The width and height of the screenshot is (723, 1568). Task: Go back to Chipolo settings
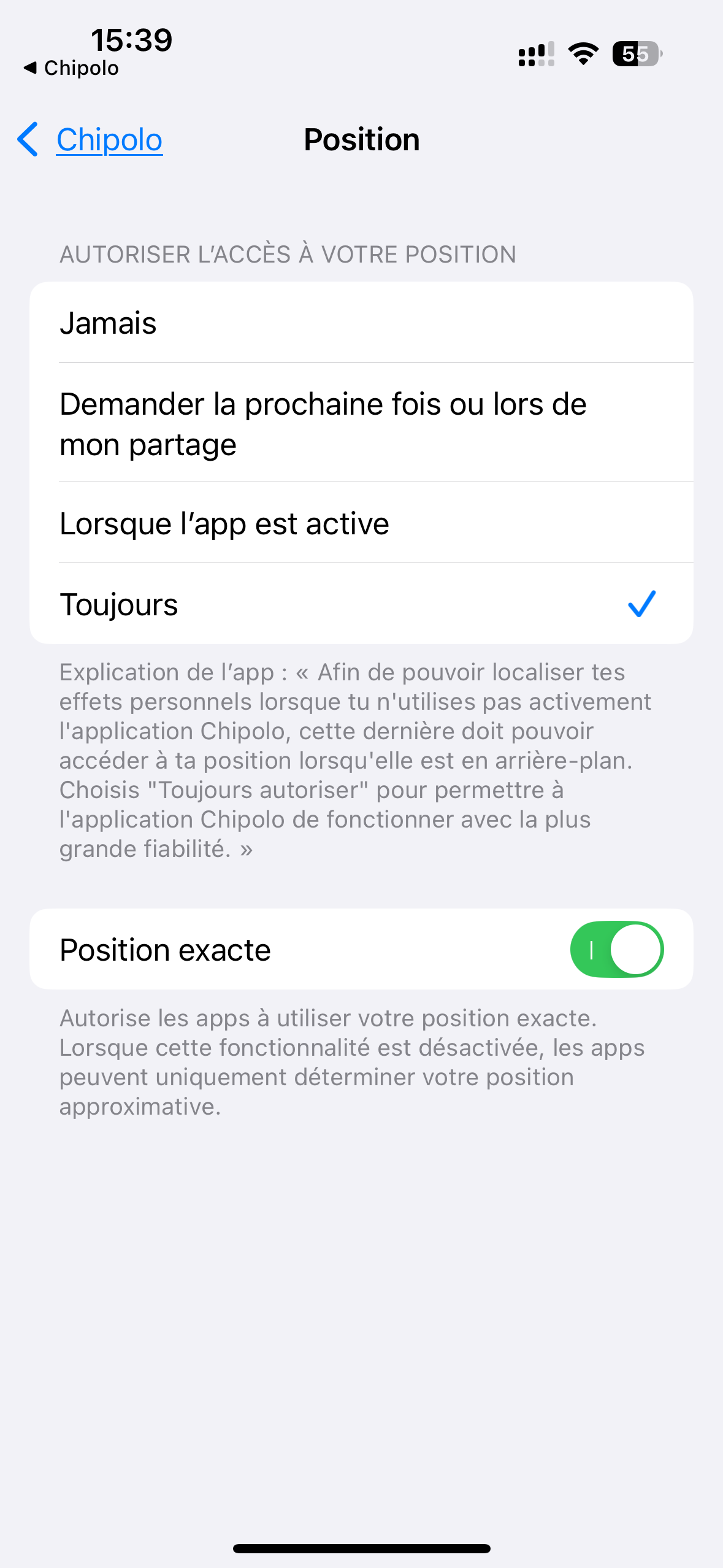coord(90,140)
